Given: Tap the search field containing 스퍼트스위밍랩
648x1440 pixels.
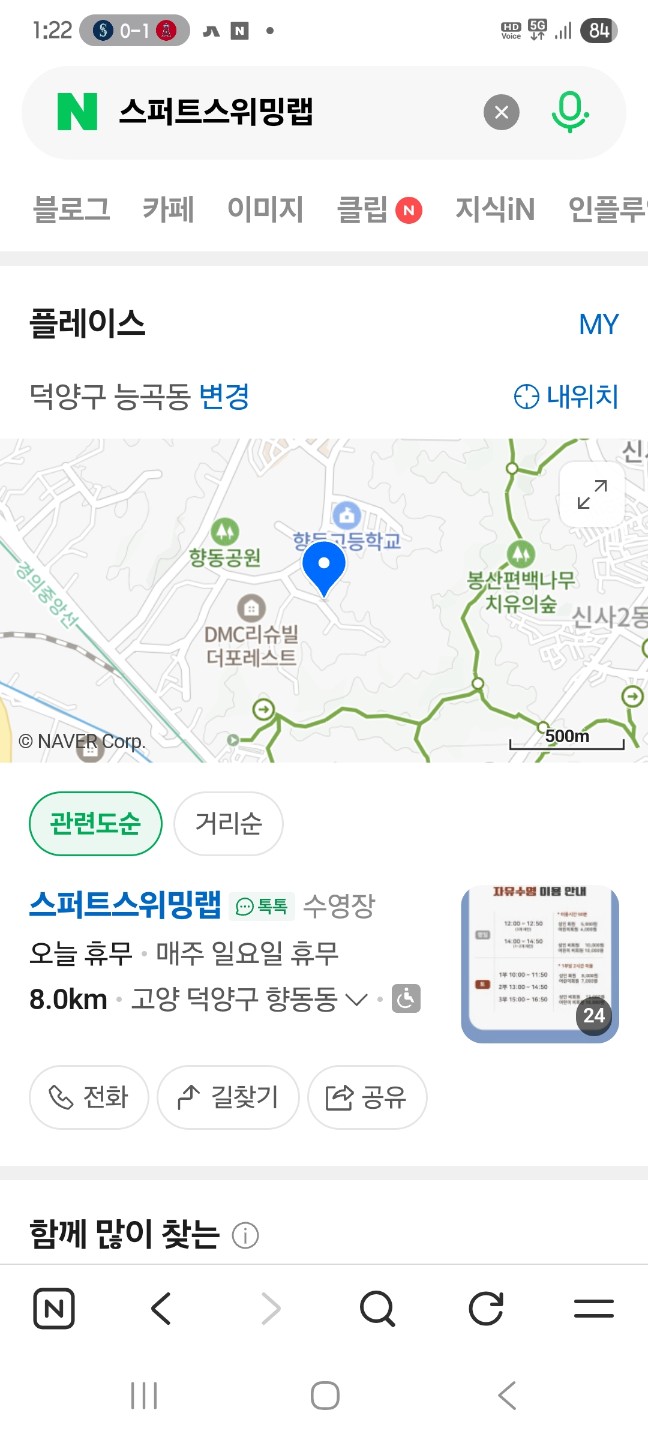Looking at the screenshot, I should [x=290, y=112].
